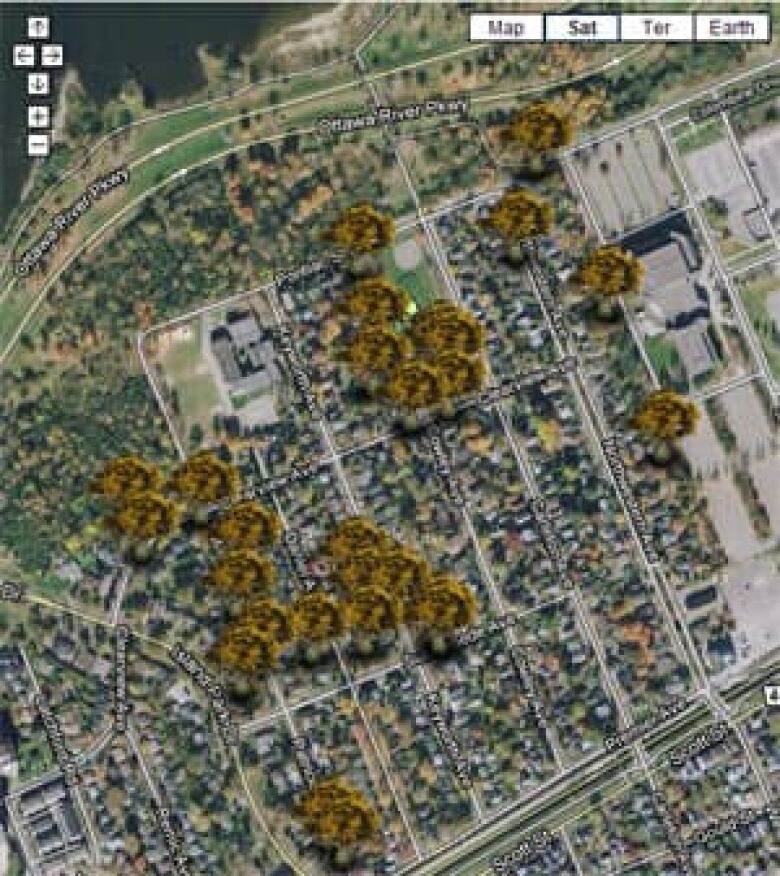Select the Sat satellite view
780x876 pixels.
click(581, 27)
